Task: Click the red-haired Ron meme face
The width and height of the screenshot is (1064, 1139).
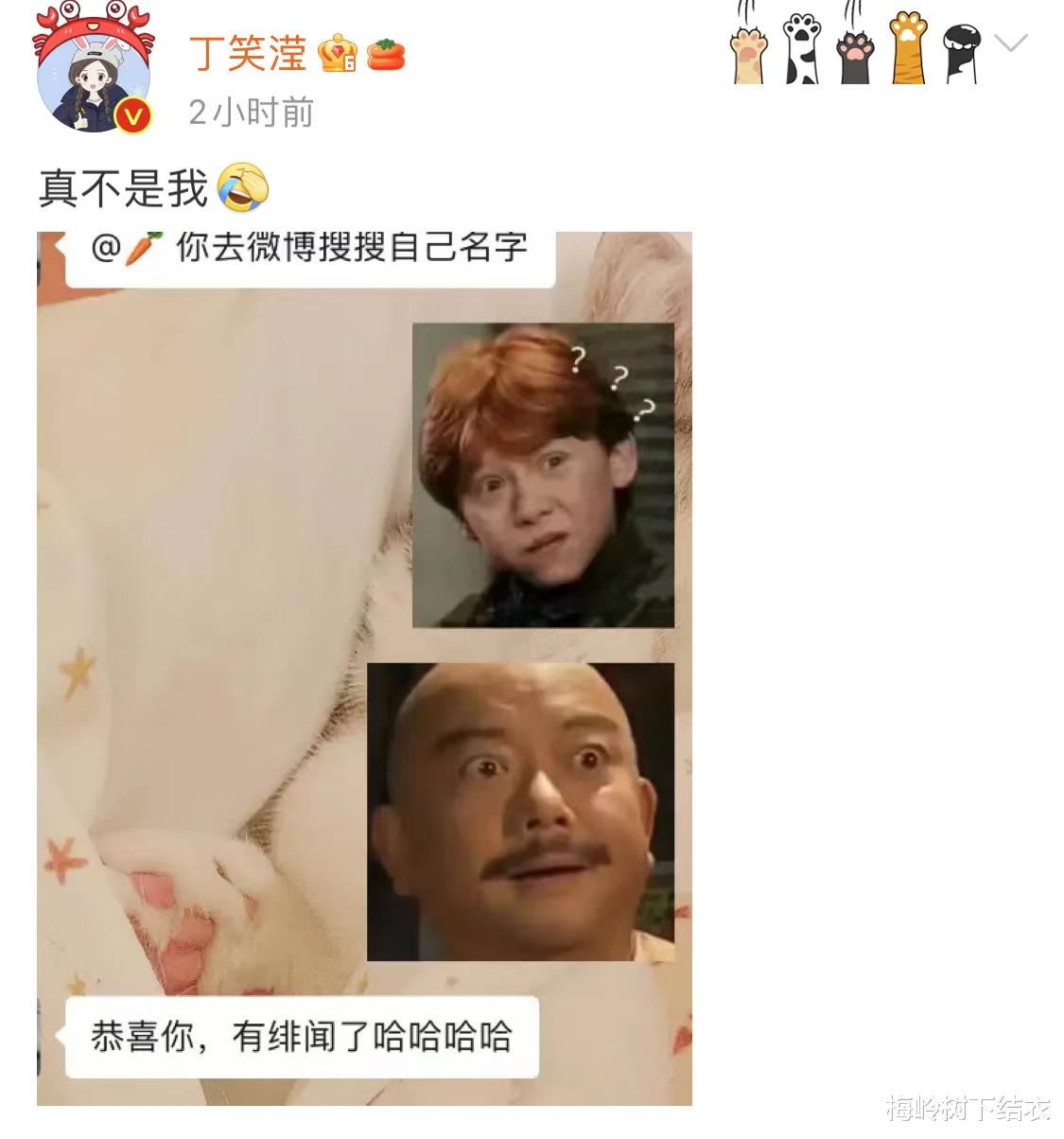Action: [x=542, y=475]
